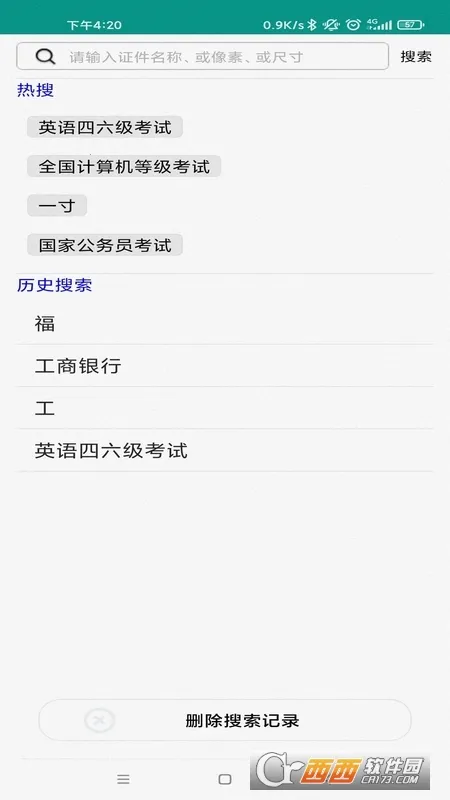Select the 国家公务员考试 hot search chip
450x800 pixels.
105,245
